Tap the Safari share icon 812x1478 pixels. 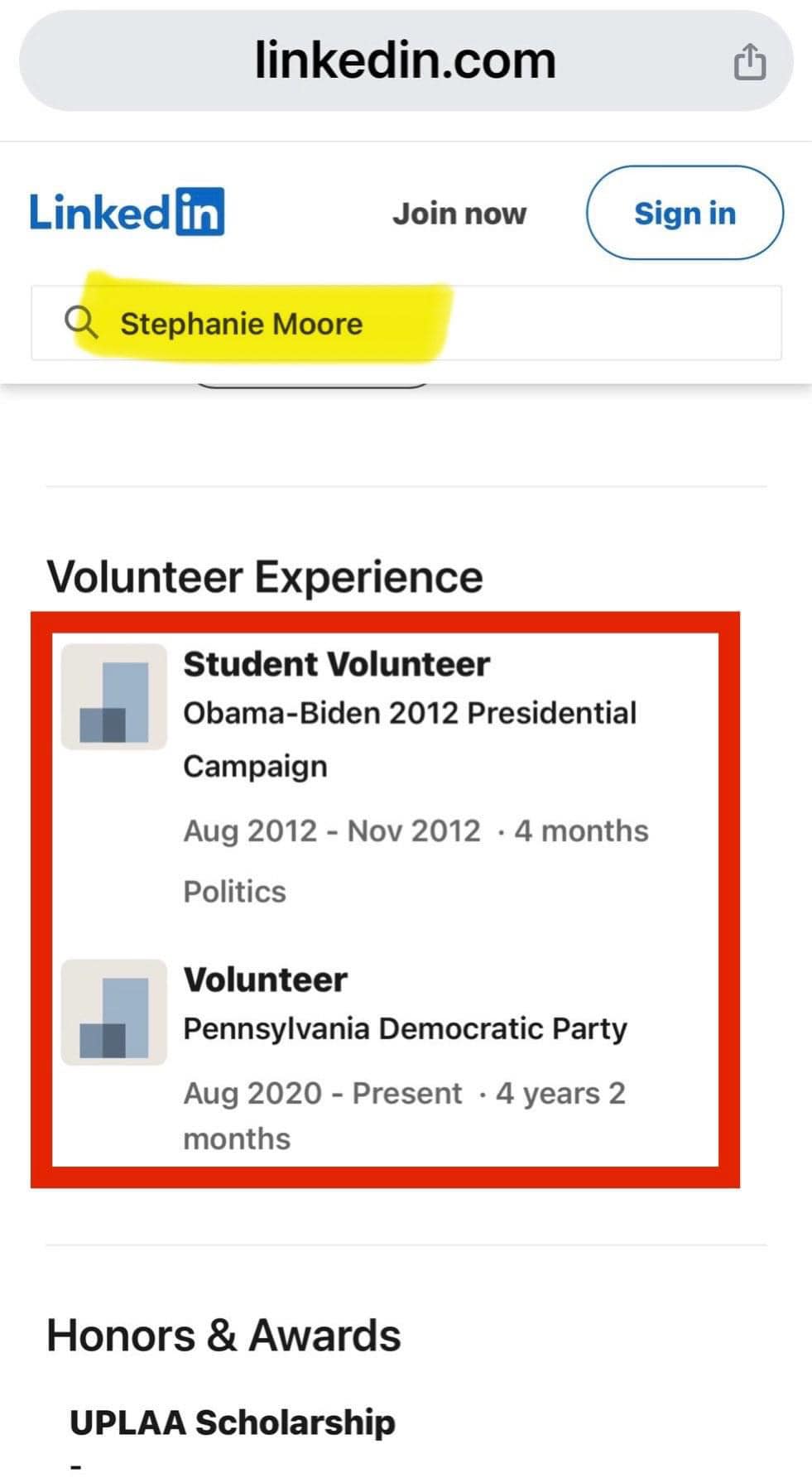[x=750, y=62]
